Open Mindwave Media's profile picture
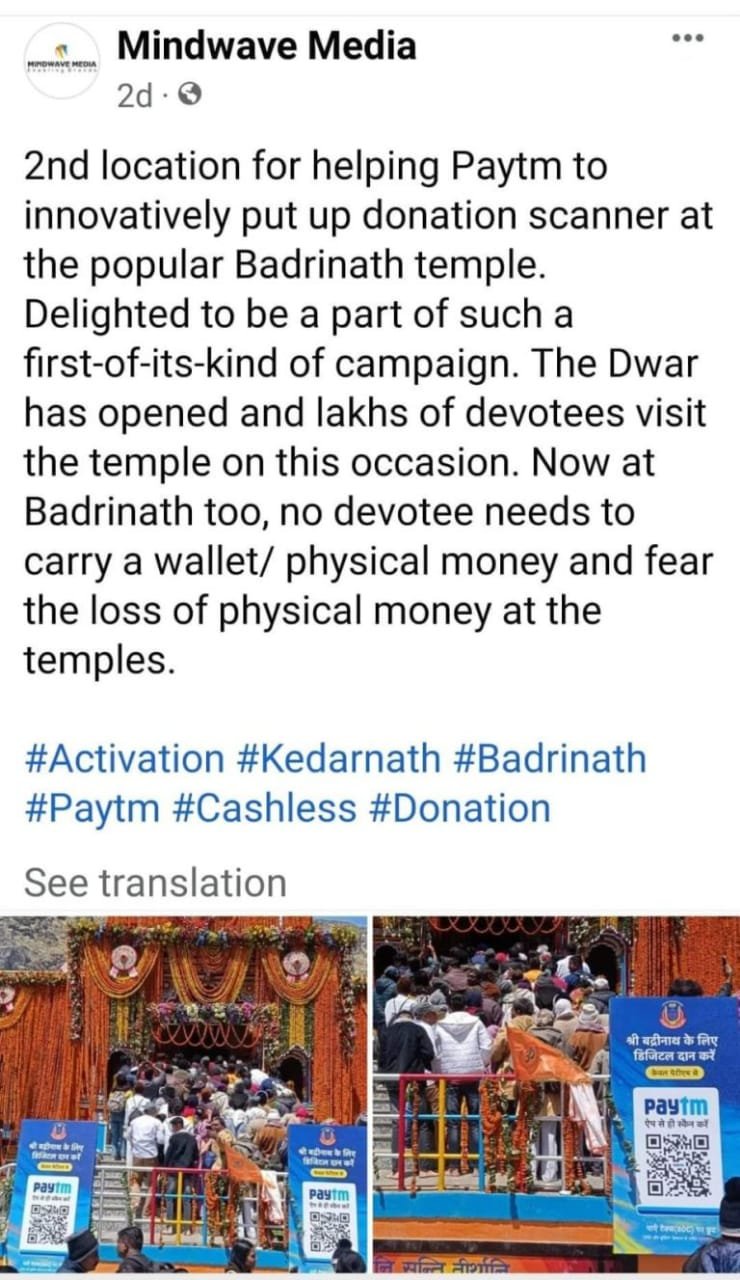This screenshot has width=740, height=1280. coord(60,62)
